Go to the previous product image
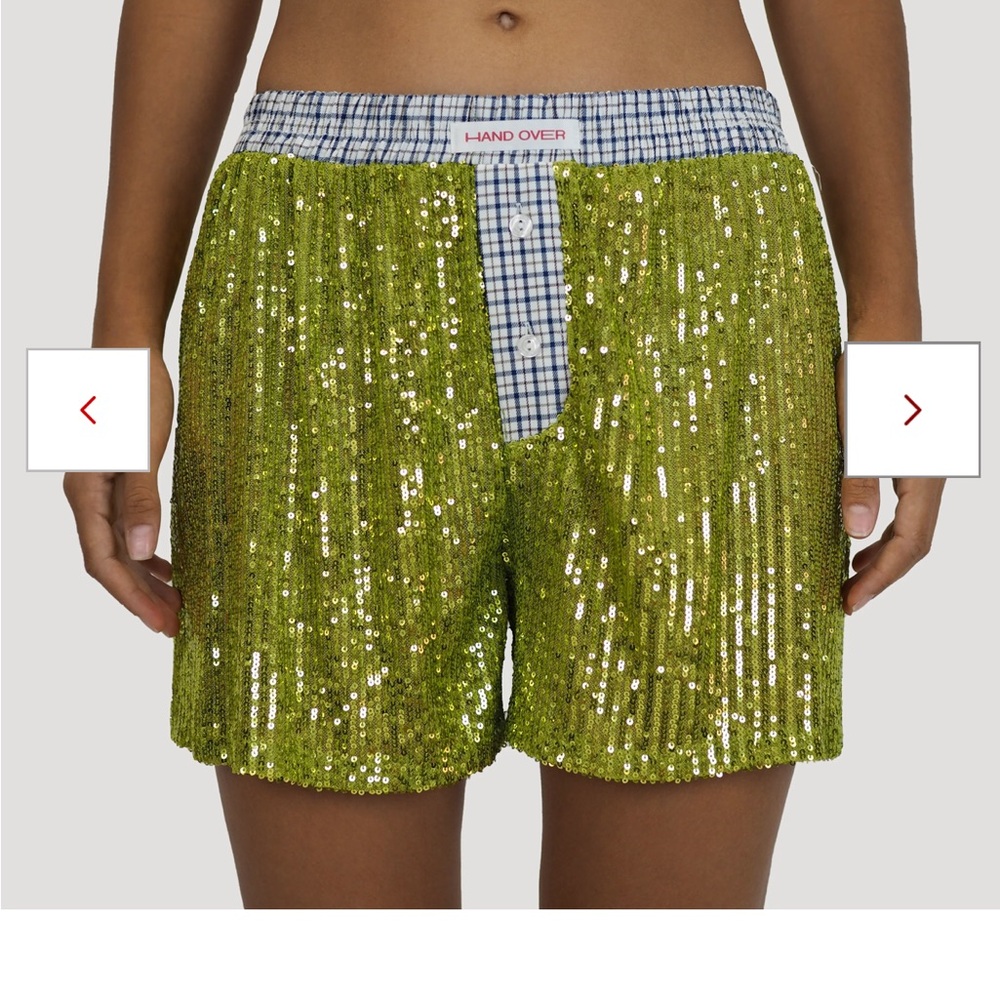 click(x=88, y=410)
